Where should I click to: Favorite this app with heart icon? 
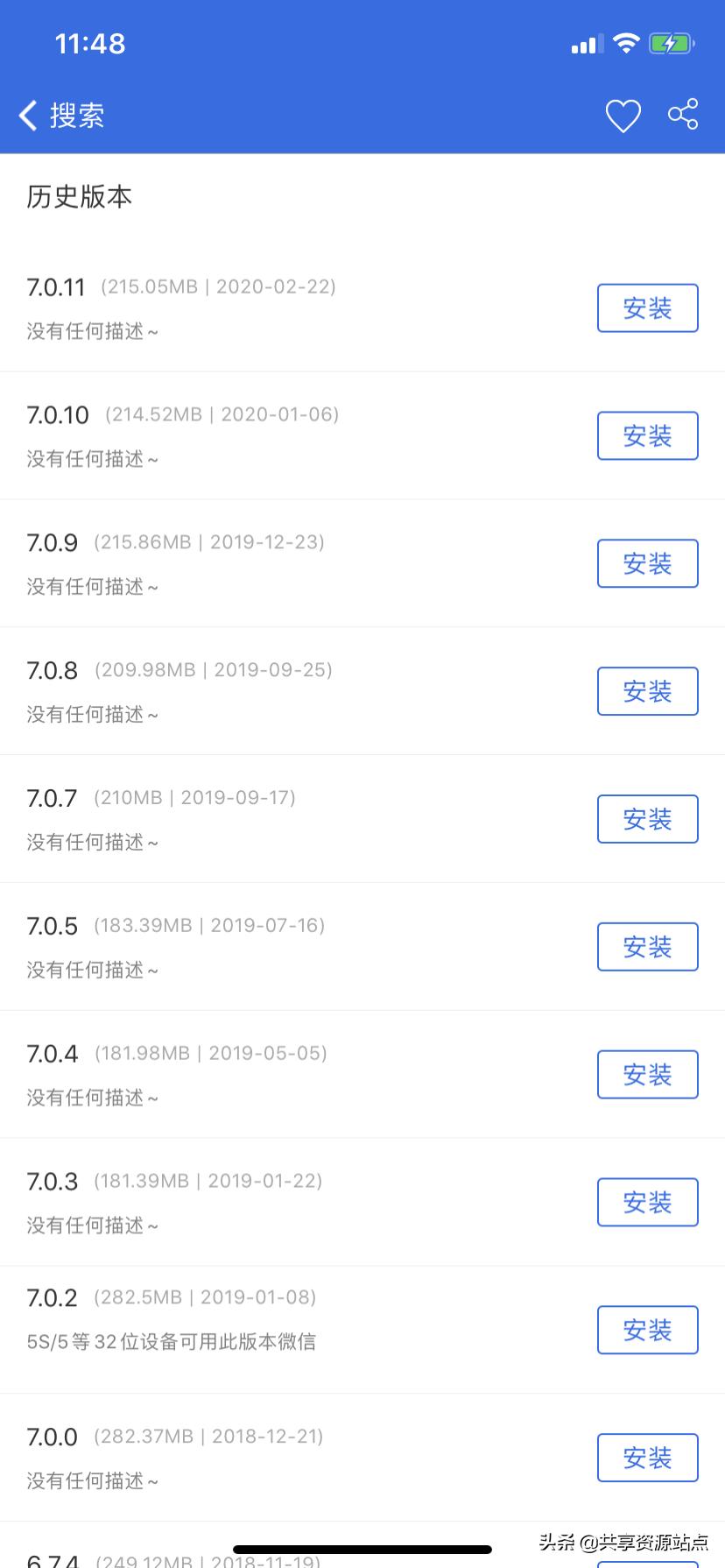(x=623, y=116)
